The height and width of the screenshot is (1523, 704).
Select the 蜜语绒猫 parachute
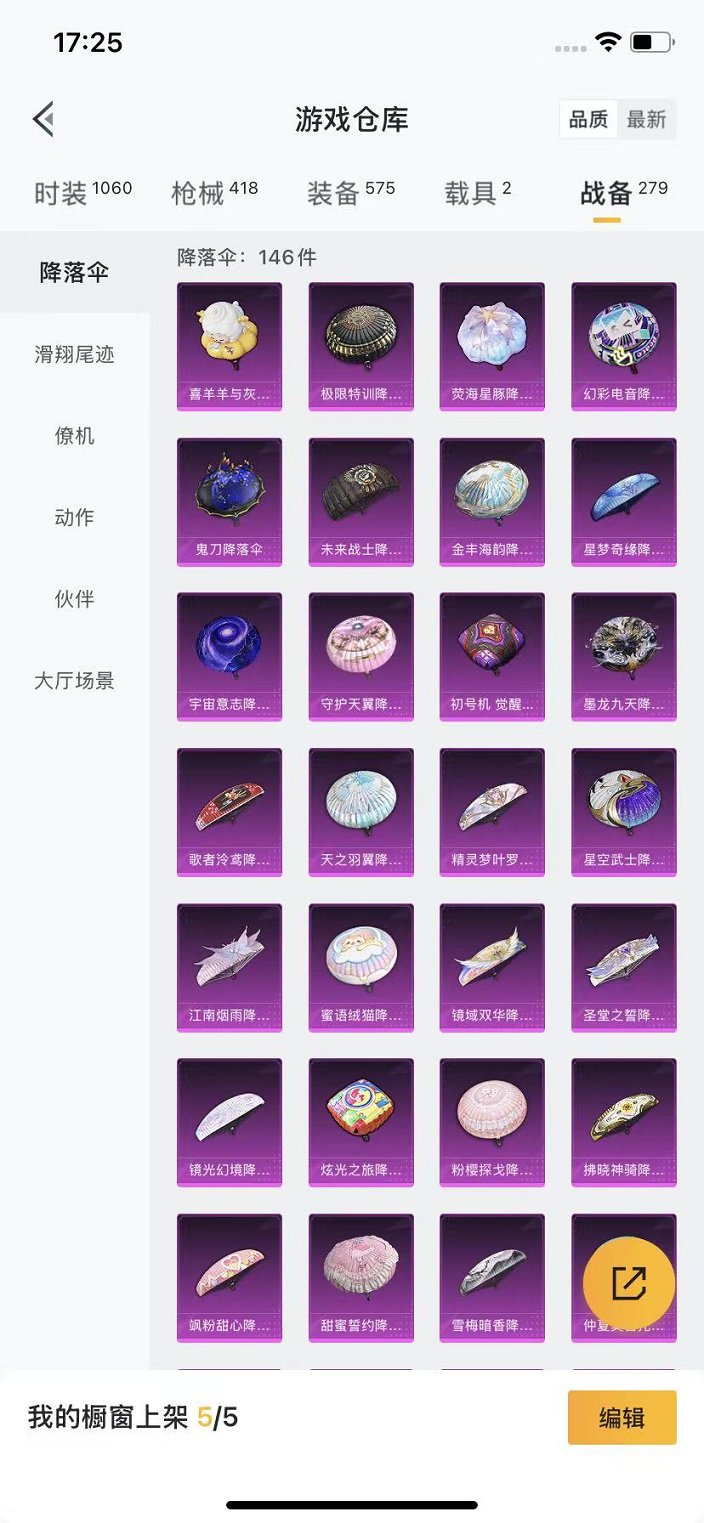(x=361, y=967)
